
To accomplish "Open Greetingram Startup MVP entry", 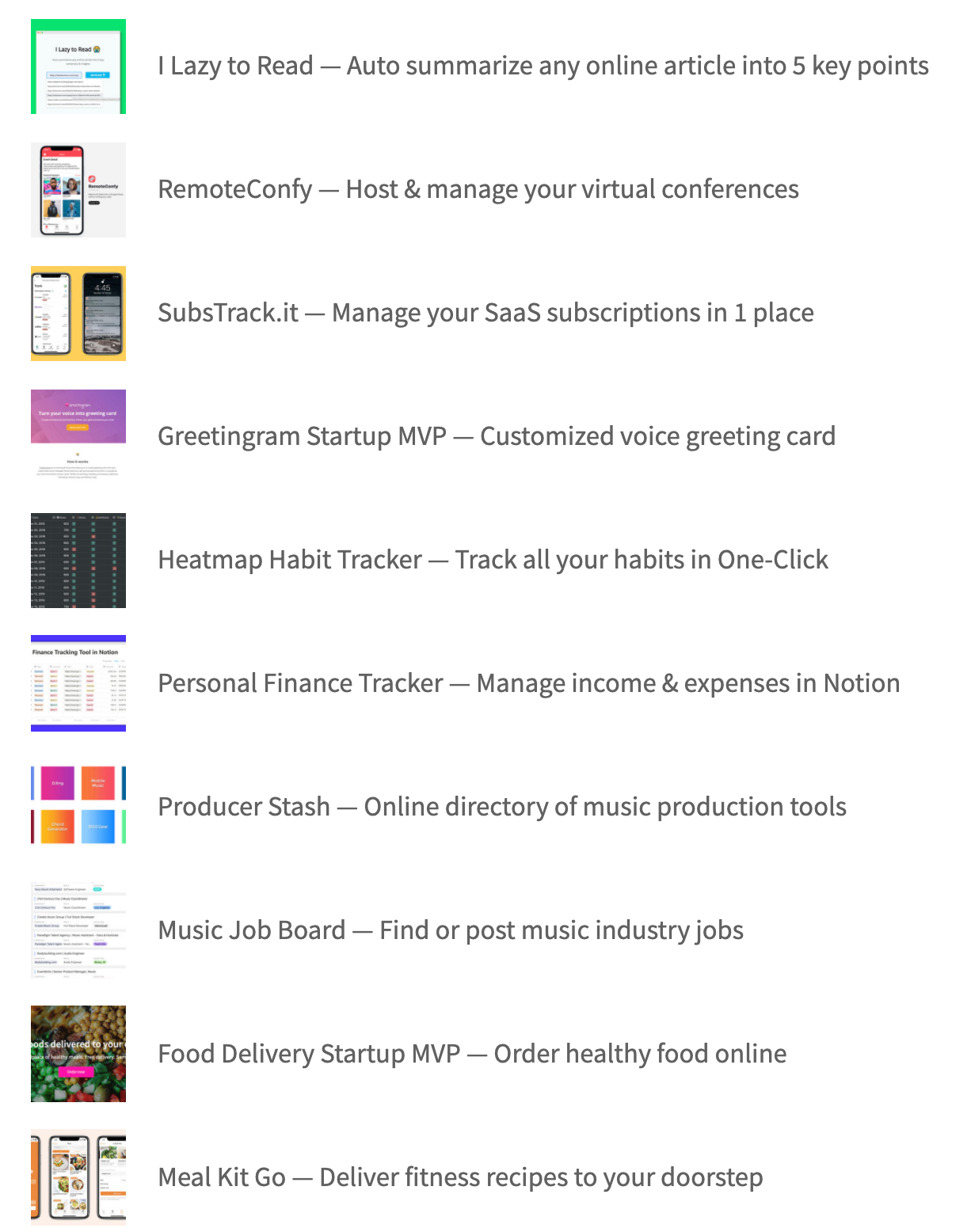I will 496,436.
